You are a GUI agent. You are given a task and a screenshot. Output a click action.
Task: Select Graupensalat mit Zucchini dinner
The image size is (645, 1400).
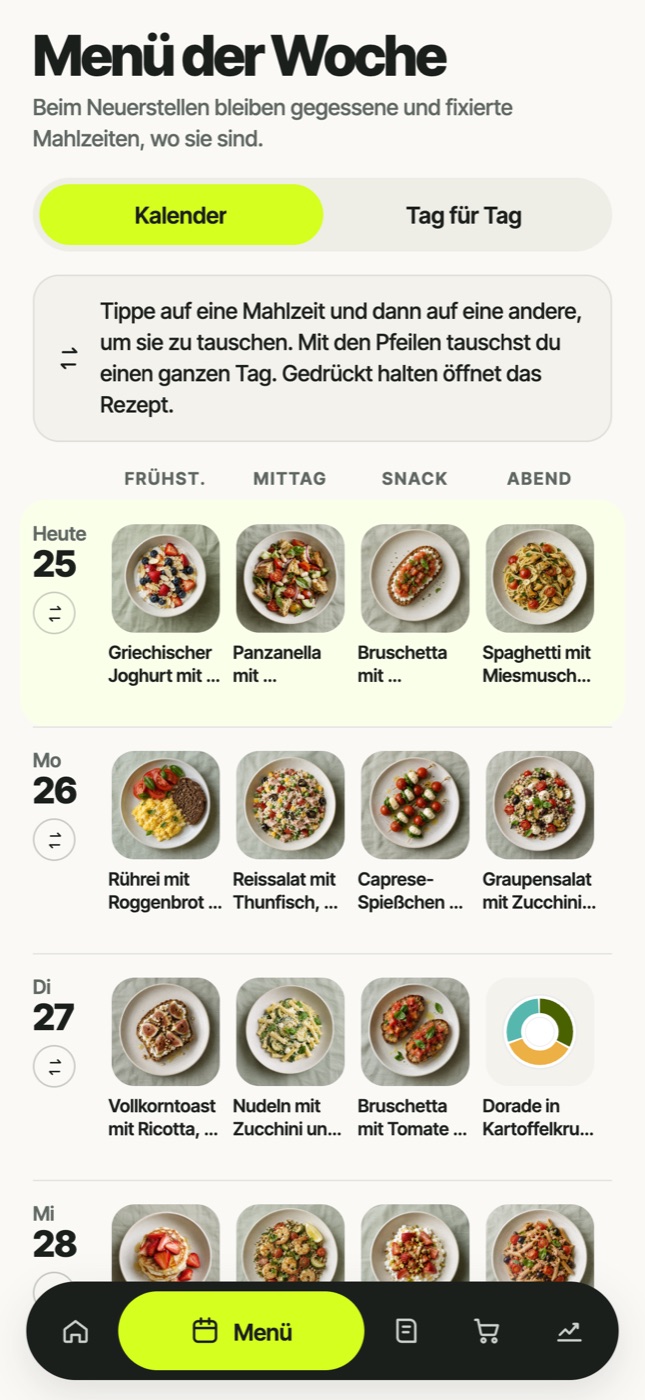tap(540, 832)
